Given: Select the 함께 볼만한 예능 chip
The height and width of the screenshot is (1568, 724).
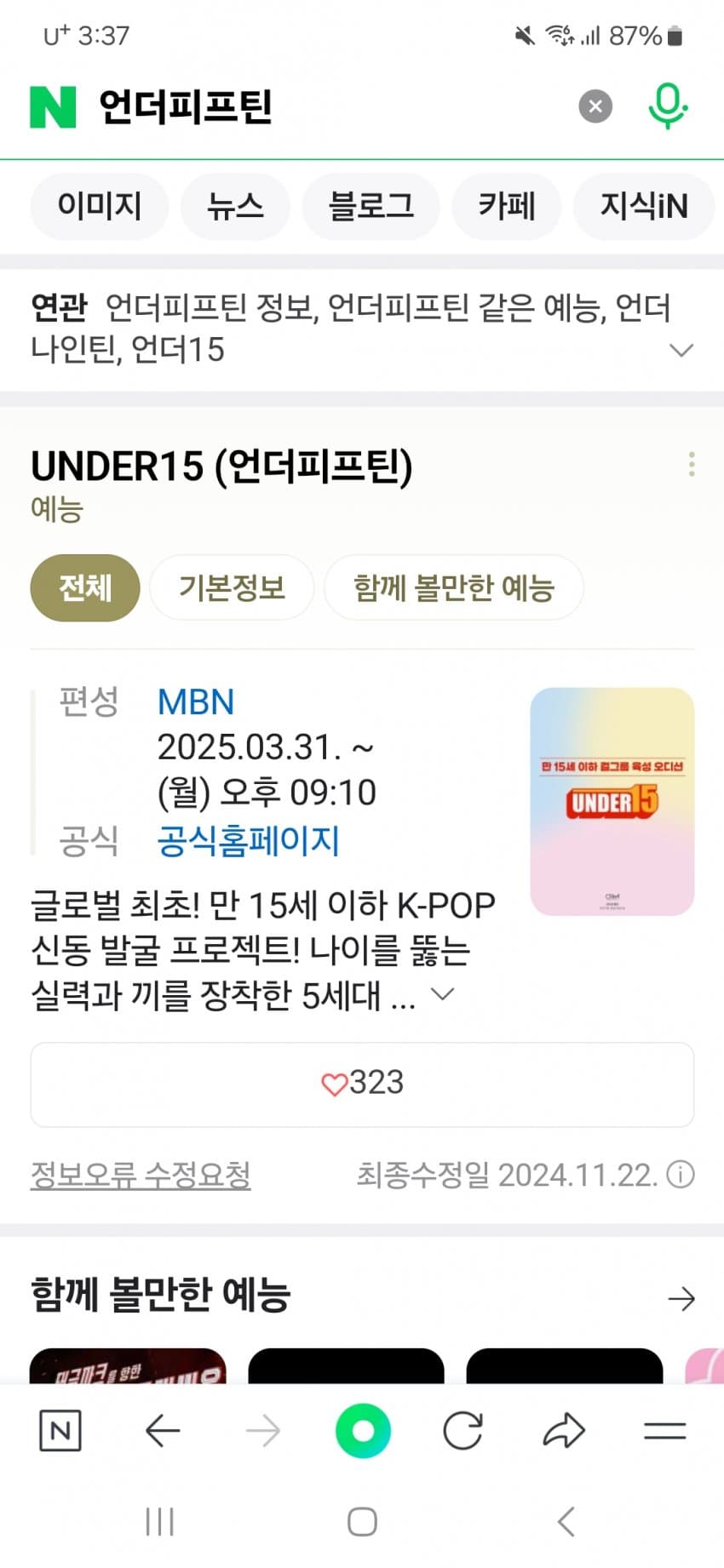Looking at the screenshot, I should [x=453, y=587].
